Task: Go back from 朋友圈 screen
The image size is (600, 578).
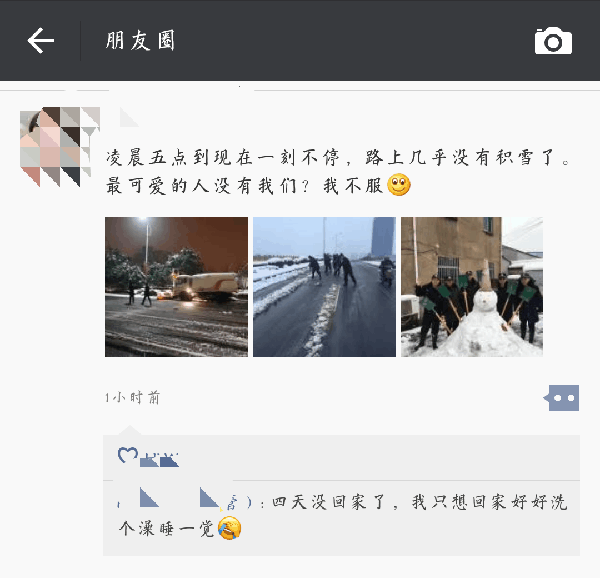Action: pos(41,40)
